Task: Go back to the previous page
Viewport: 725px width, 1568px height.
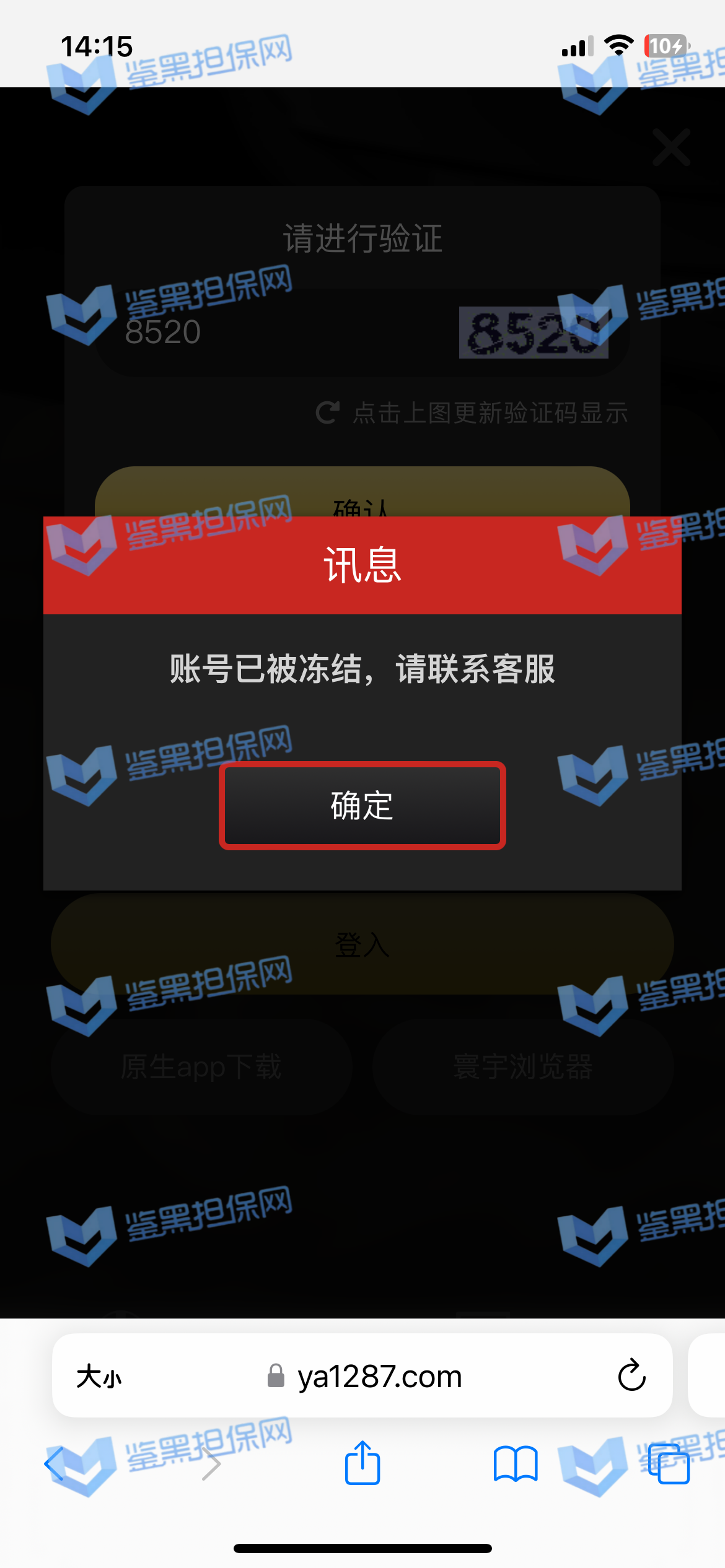Action: (x=55, y=1464)
